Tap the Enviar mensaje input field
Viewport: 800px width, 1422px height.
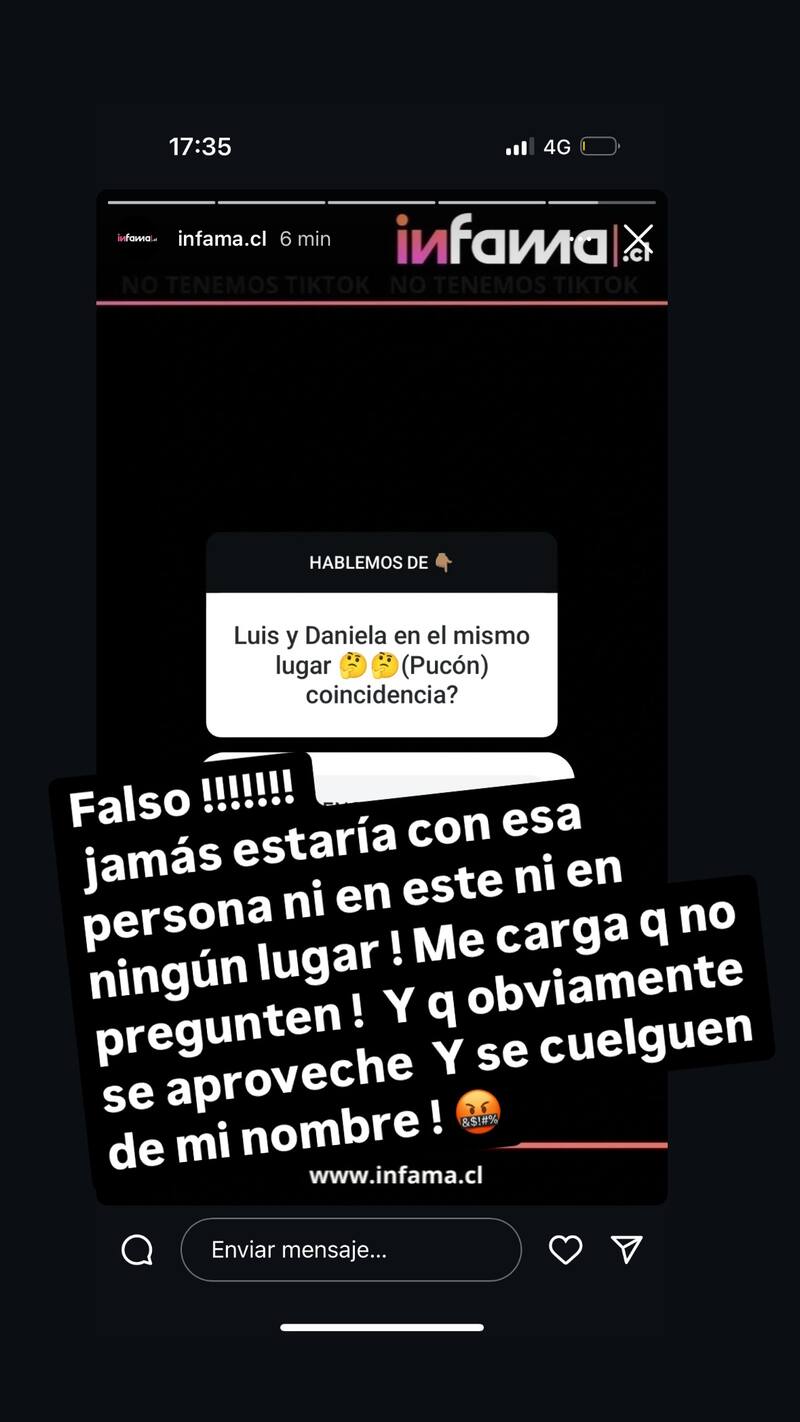pos(350,1250)
